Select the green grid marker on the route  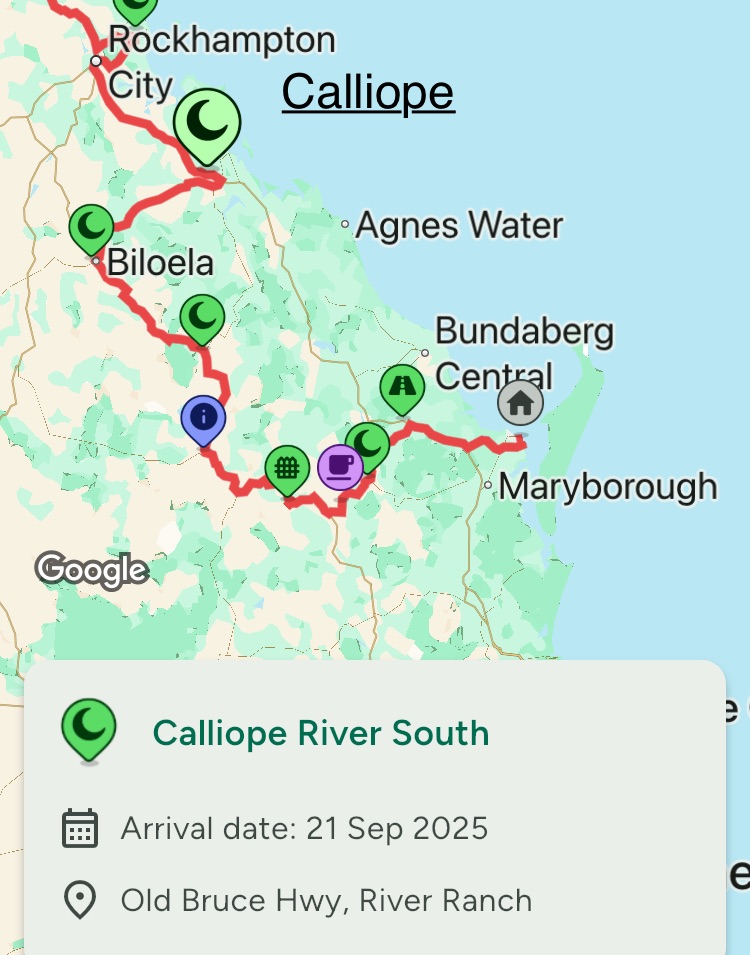tap(287, 467)
